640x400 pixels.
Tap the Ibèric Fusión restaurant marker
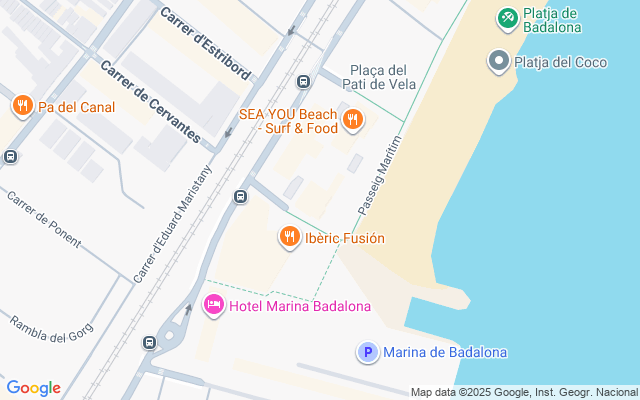click(289, 237)
